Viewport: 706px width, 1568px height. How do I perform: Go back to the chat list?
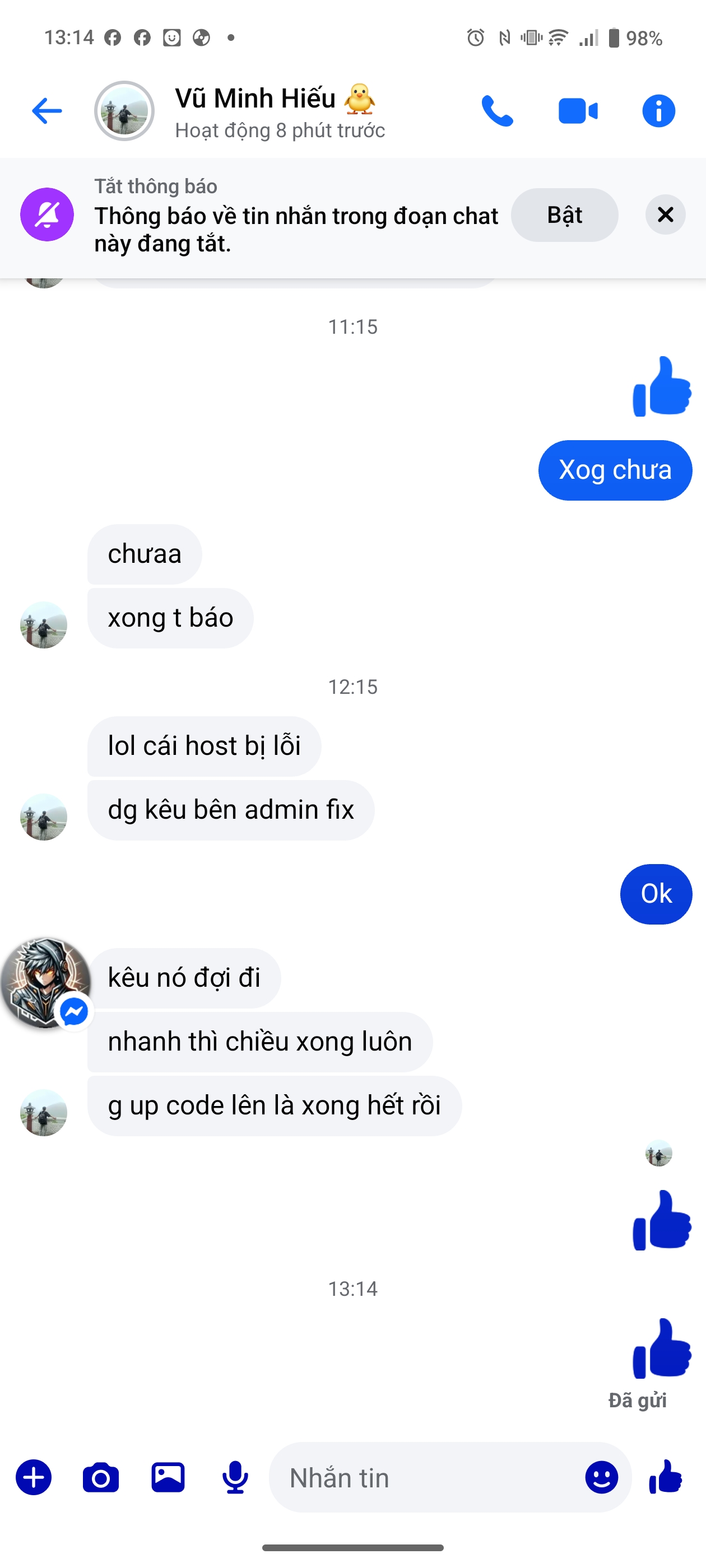coord(47,111)
